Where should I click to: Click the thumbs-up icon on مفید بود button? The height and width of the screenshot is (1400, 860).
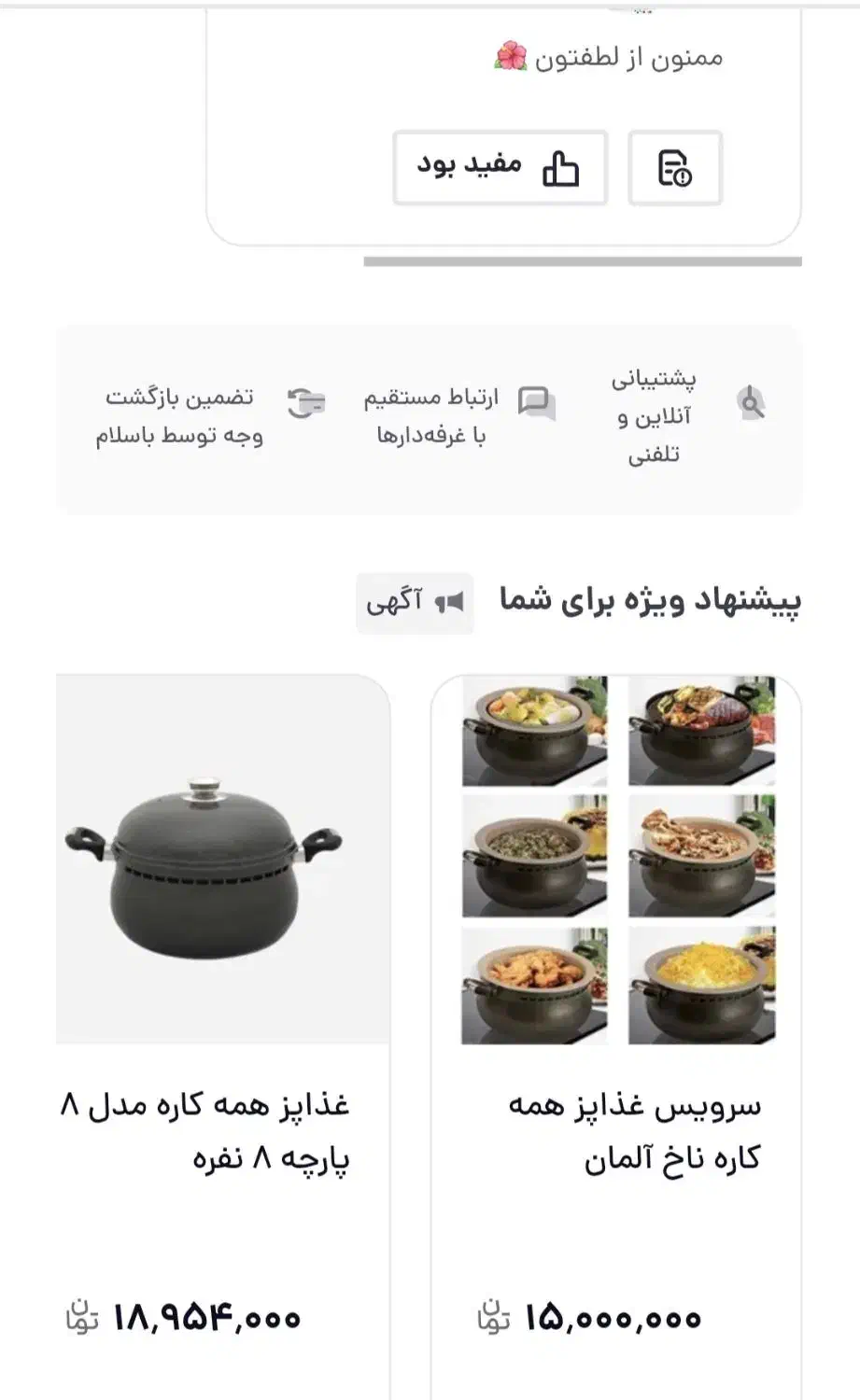pyautogui.click(x=561, y=166)
